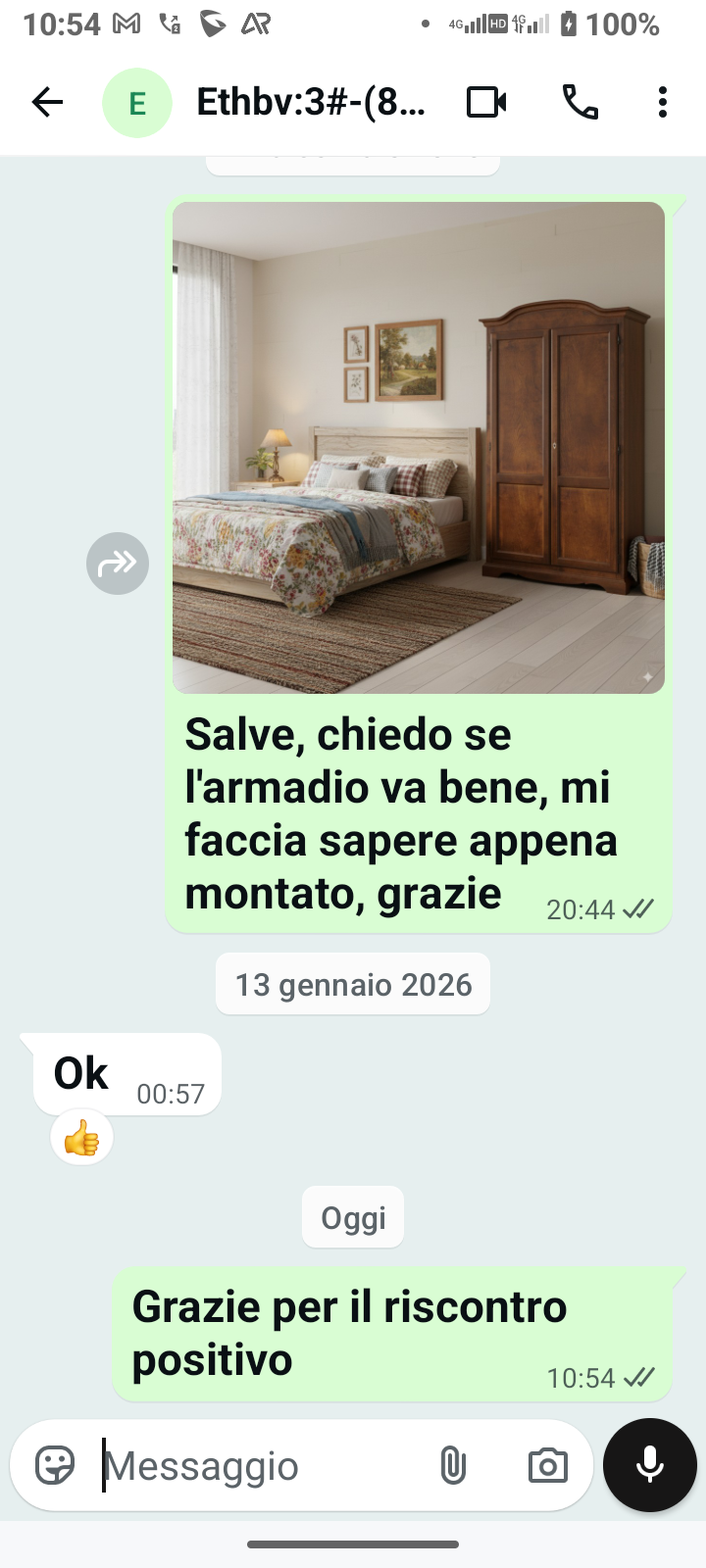Open the bedroom wardrobe photo
Screen dimensions: 706x1568
coord(419,448)
